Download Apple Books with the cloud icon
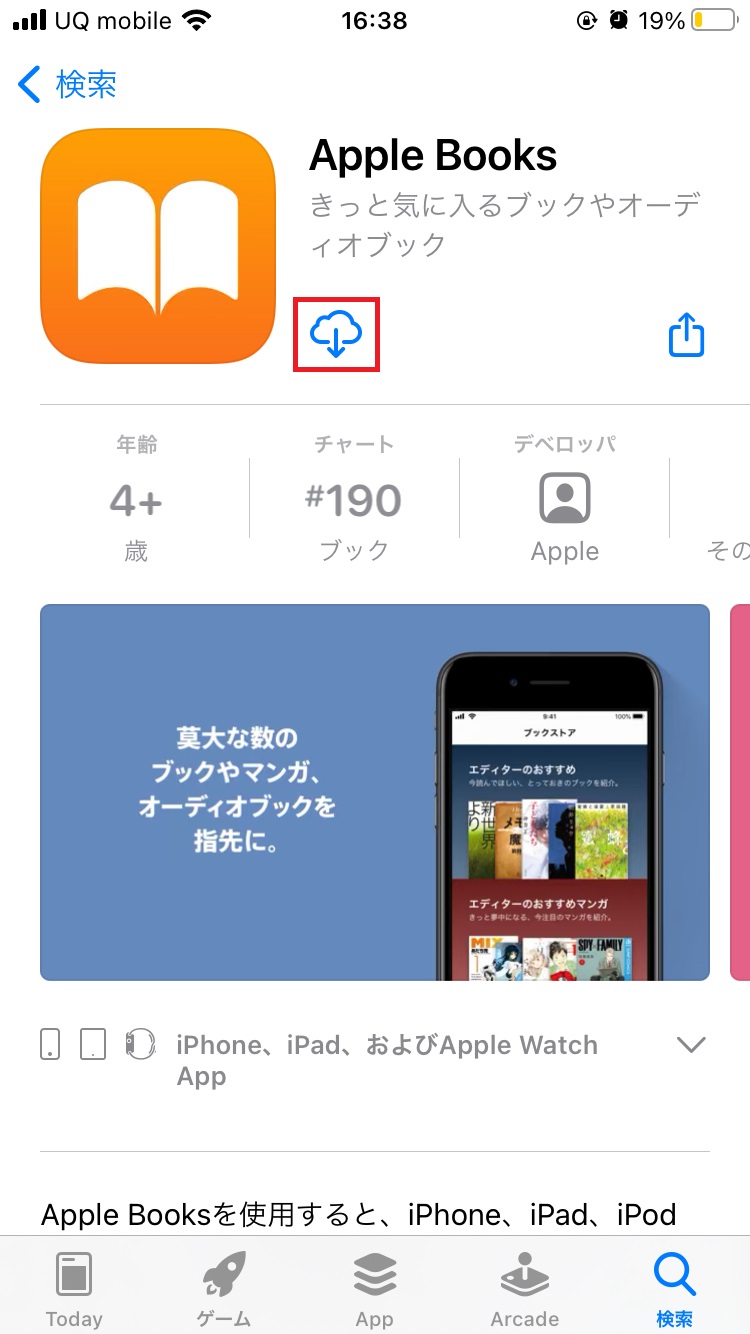The width and height of the screenshot is (750, 1334). [x=336, y=335]
